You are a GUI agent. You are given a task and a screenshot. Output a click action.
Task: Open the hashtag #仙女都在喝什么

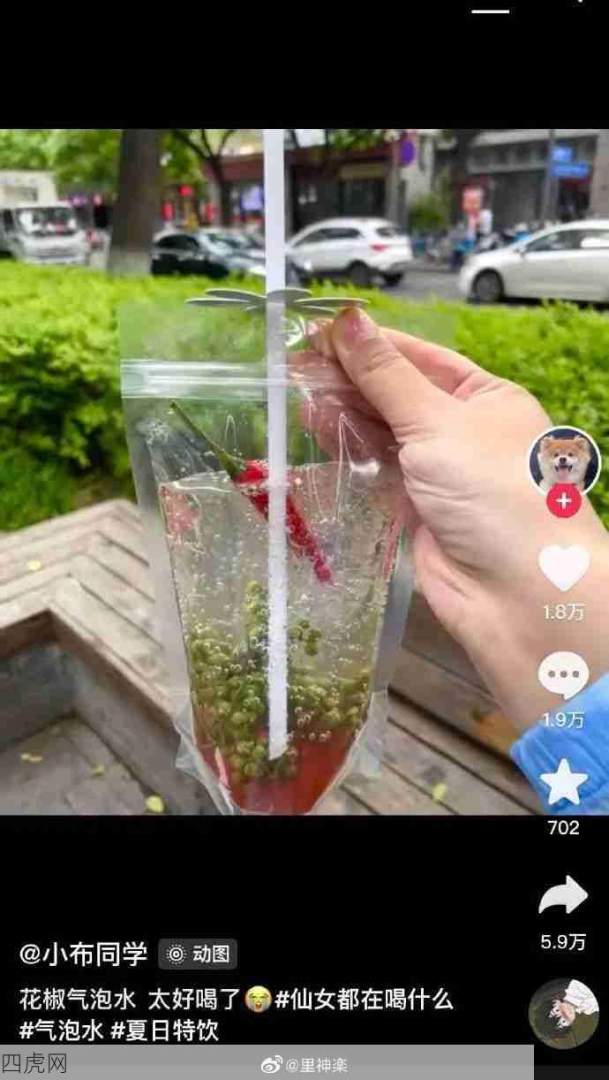(365, 999)
